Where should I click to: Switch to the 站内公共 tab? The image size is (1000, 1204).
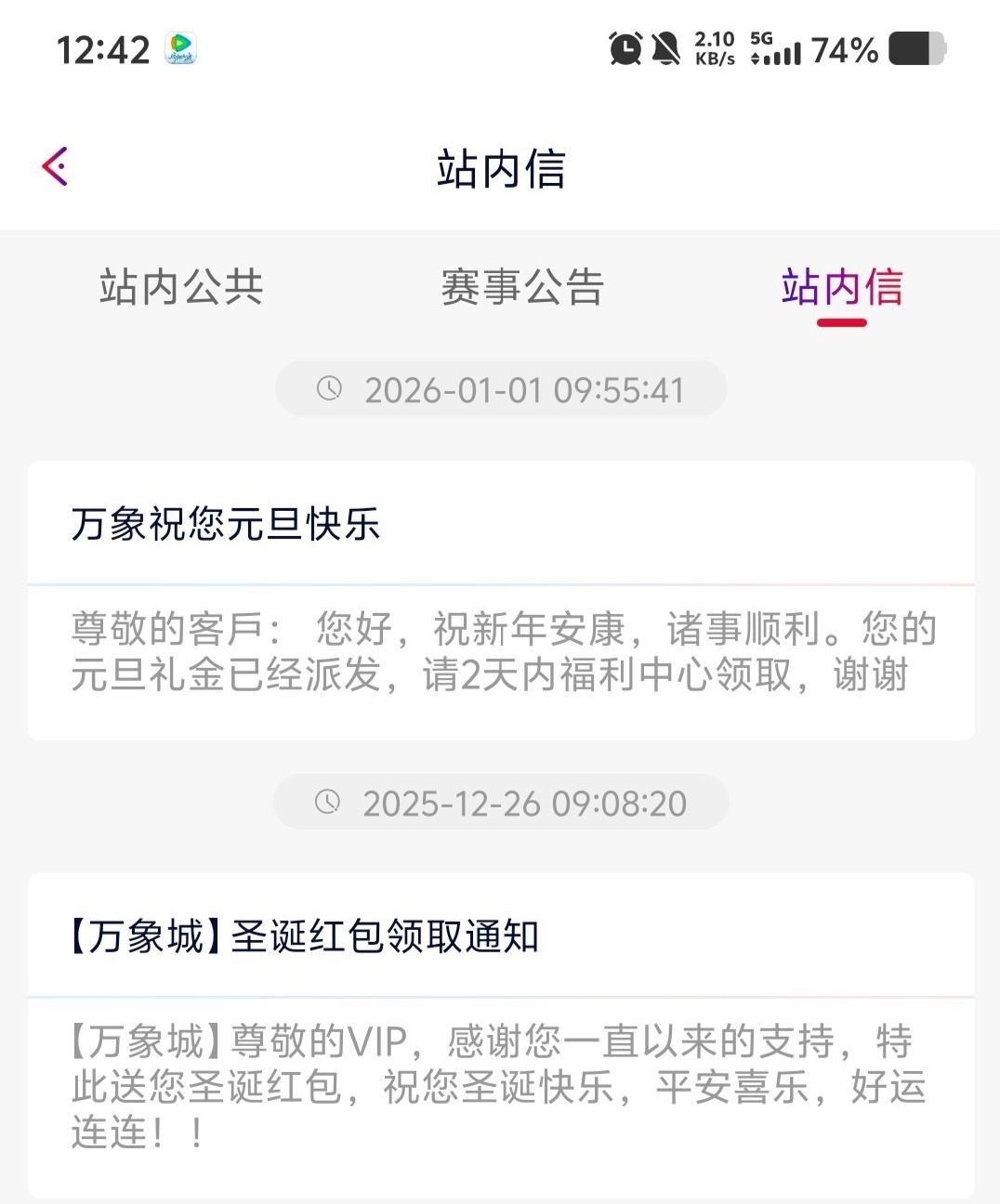[181, 287]
